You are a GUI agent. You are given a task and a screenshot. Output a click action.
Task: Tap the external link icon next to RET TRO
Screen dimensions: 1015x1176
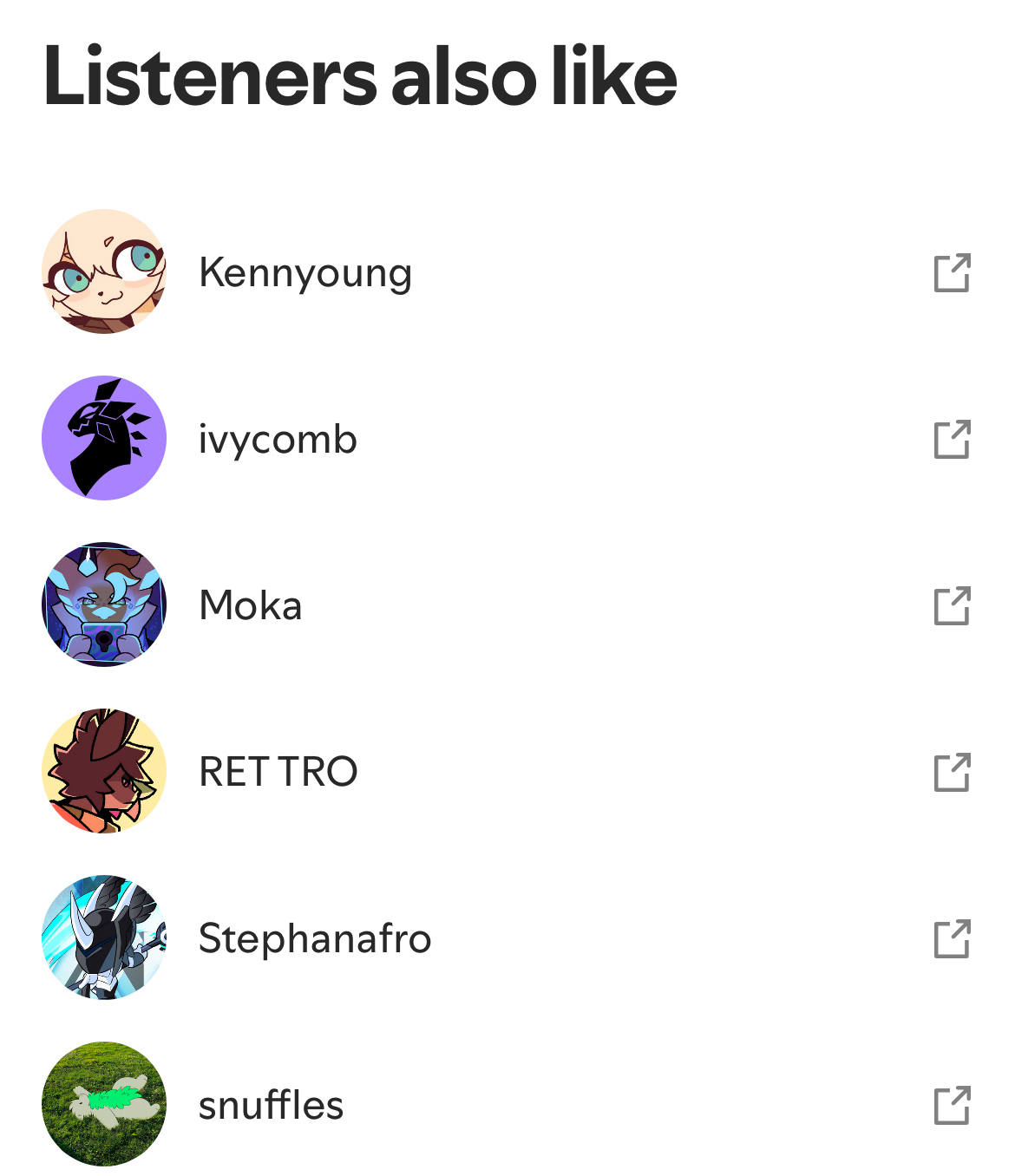[x=952, y=773]
